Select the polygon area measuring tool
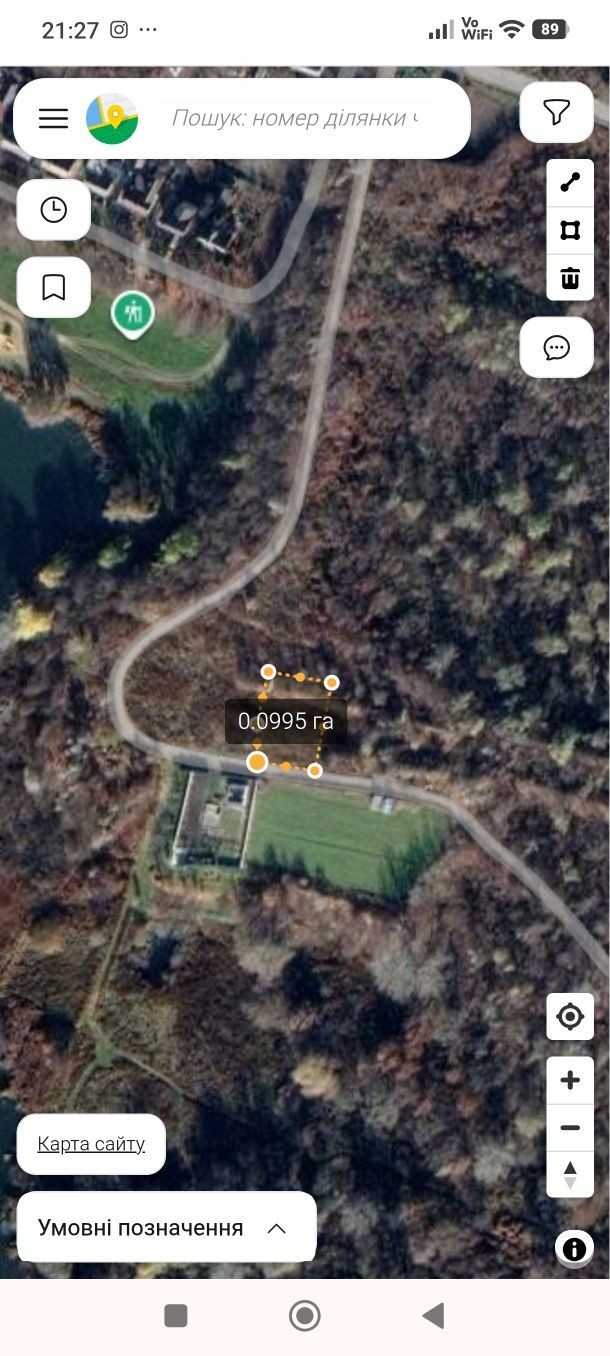 570,230
